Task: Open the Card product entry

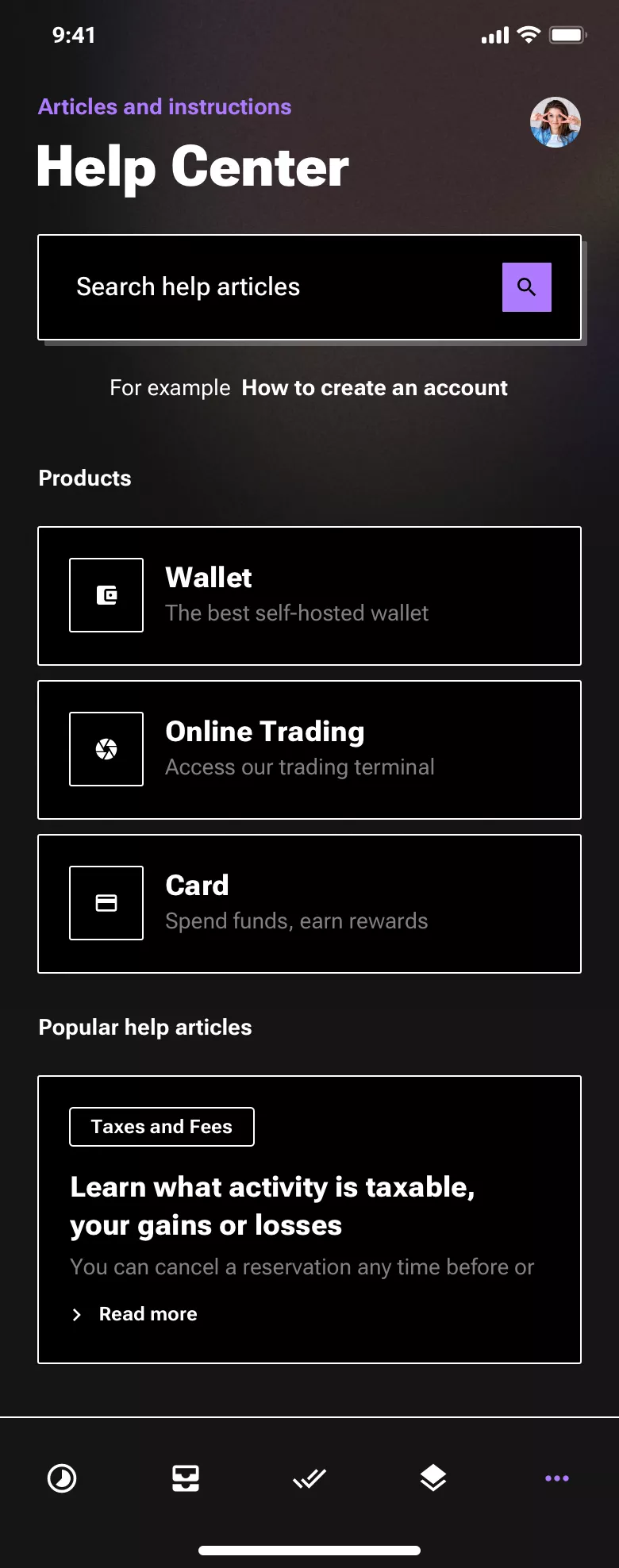Action: 309,903
